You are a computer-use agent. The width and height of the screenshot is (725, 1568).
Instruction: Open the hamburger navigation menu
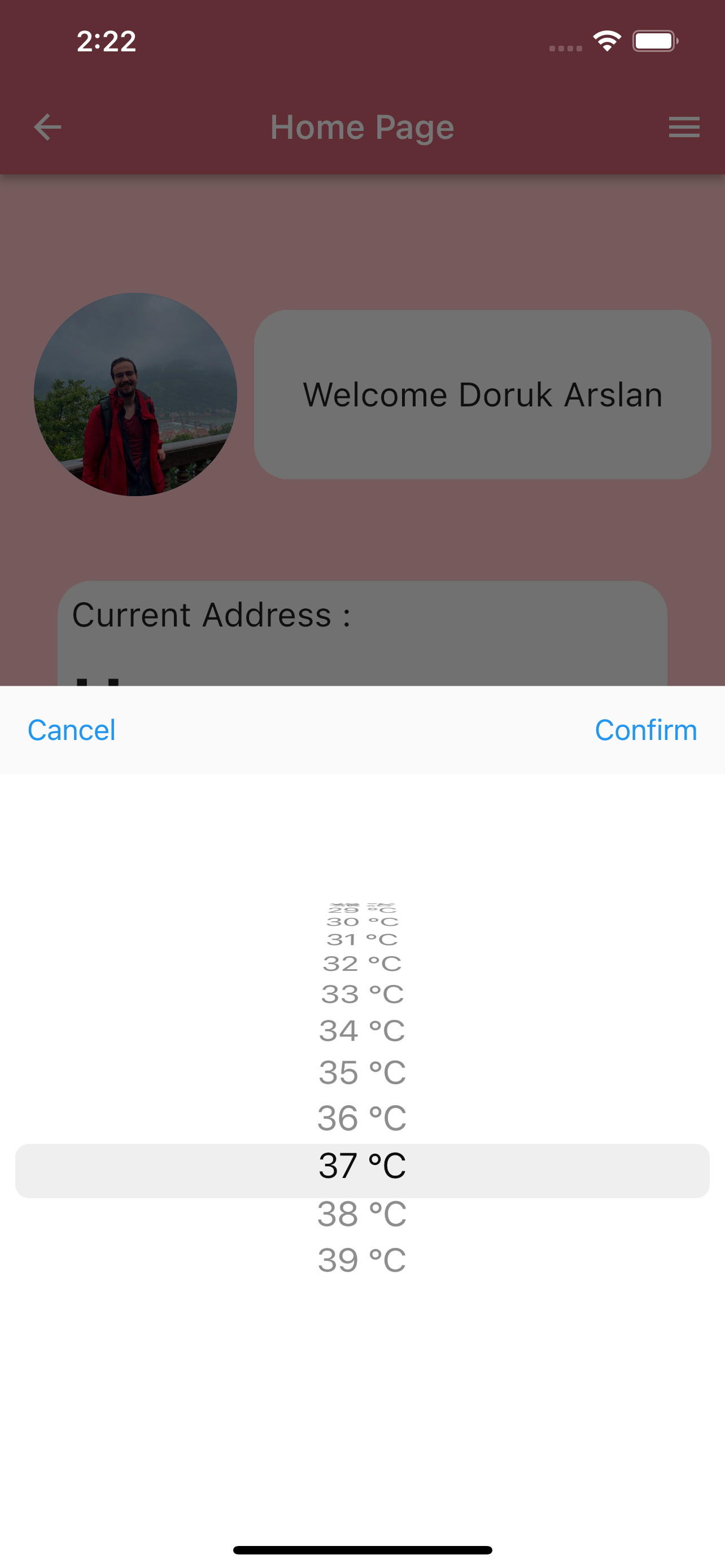pos(683,126)
